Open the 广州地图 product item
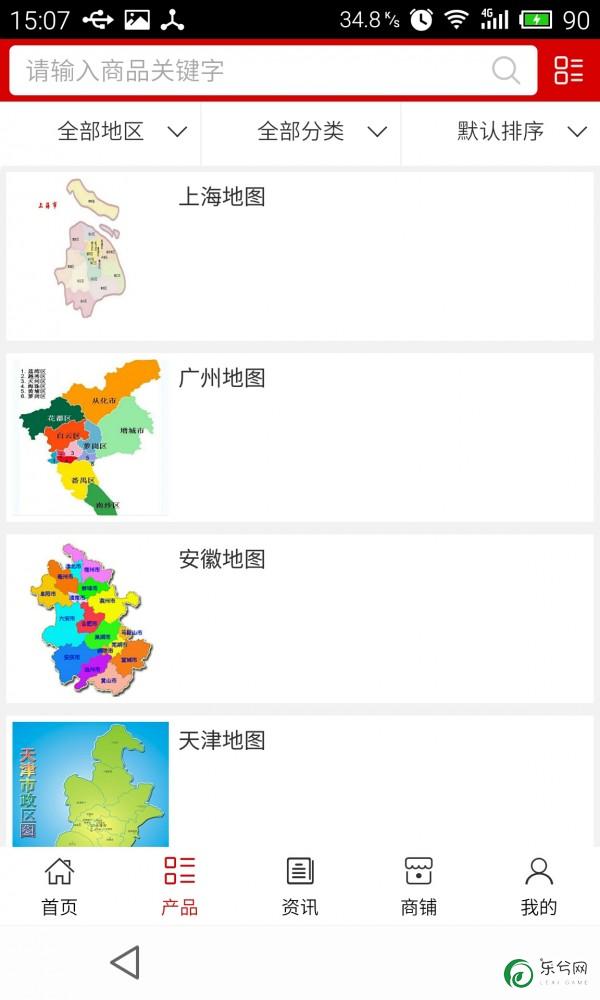 tap(300, 437)
